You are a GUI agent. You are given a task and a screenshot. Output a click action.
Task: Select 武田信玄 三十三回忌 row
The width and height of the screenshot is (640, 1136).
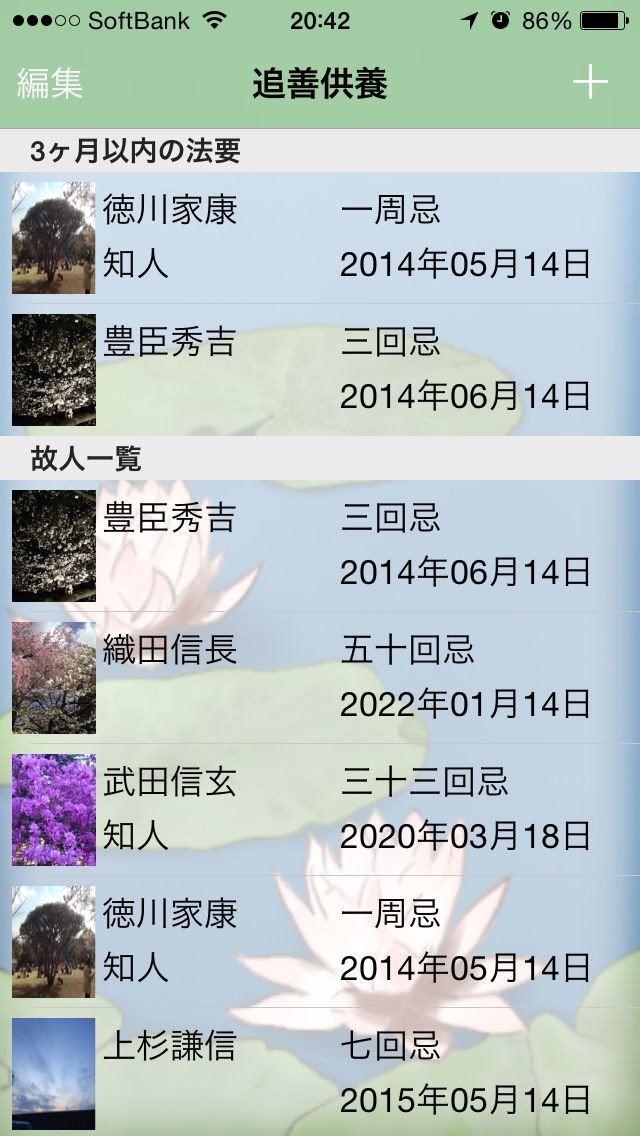(320, 810)
